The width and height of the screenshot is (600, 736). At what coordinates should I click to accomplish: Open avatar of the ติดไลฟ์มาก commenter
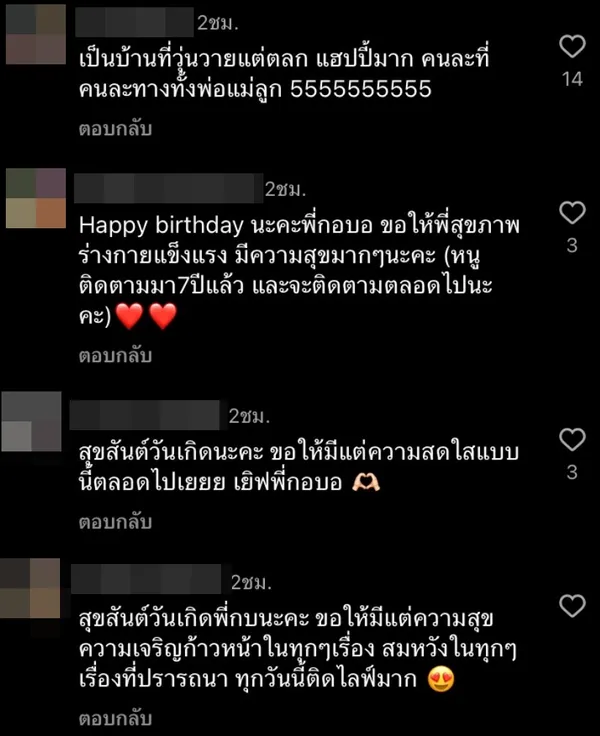click(x=32, y=590)
